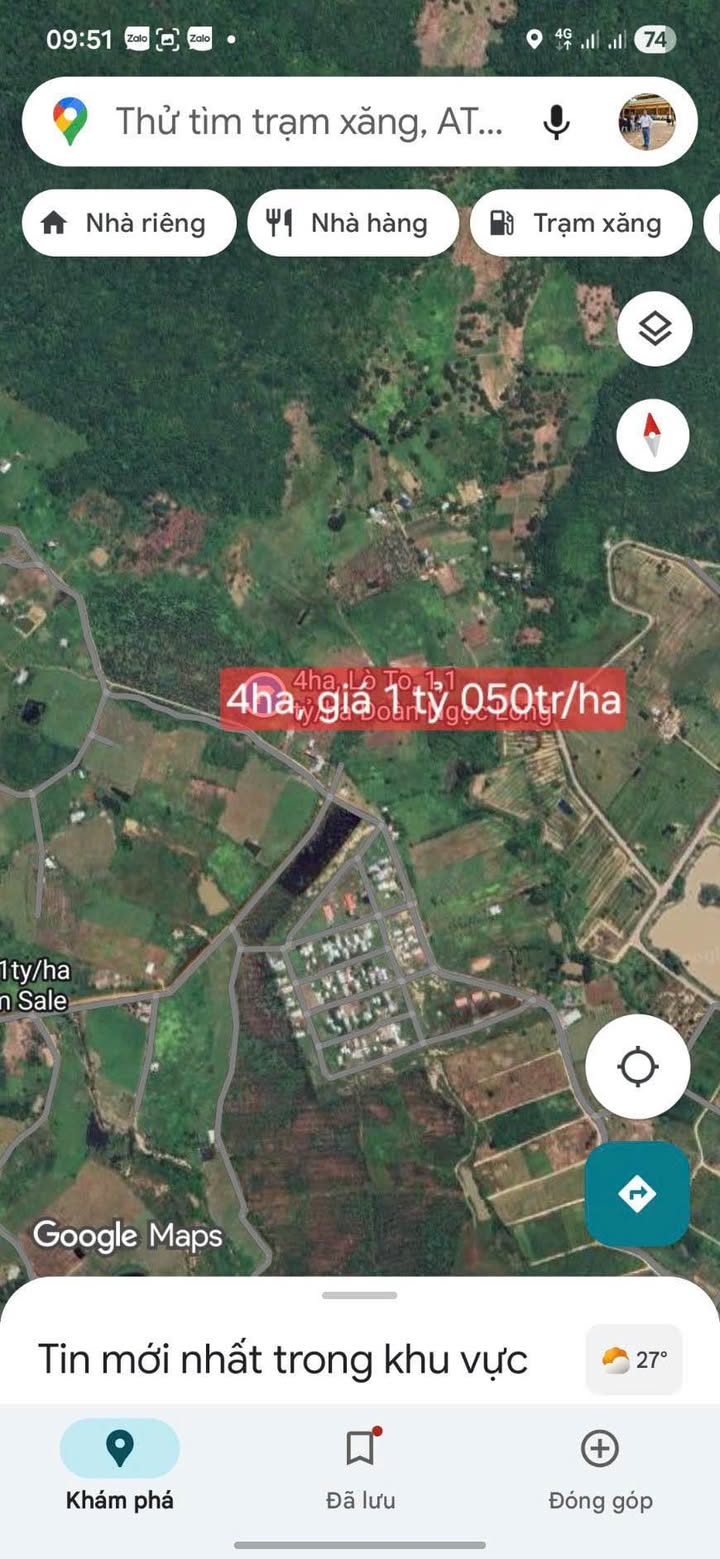Open directions with the blue arrow button
This screenshot has height=1559, width=720.
pyautogui.click(x=637, y=1193)
